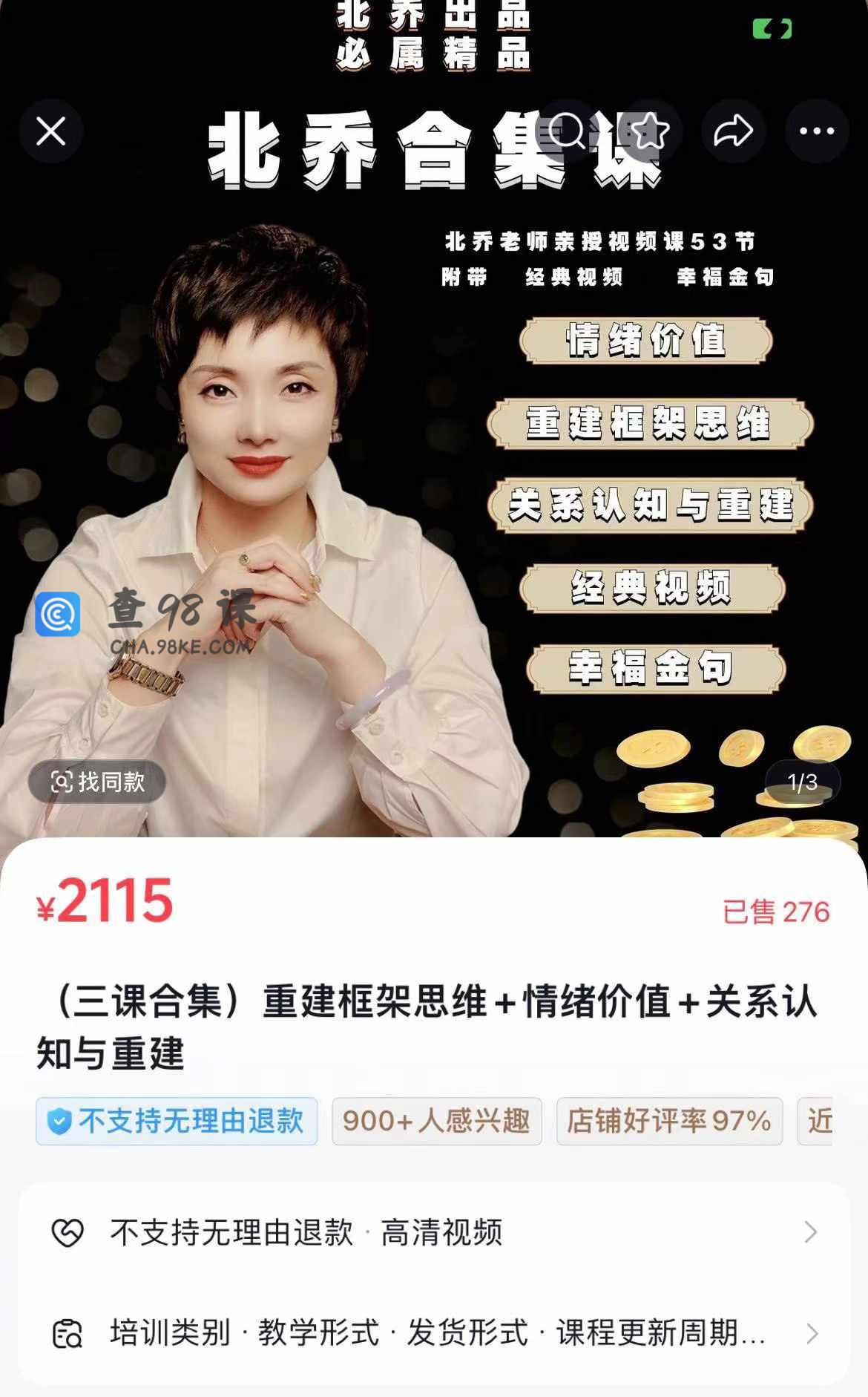
Task: Add this course to favorites
Action: click(x=650, y=132)
